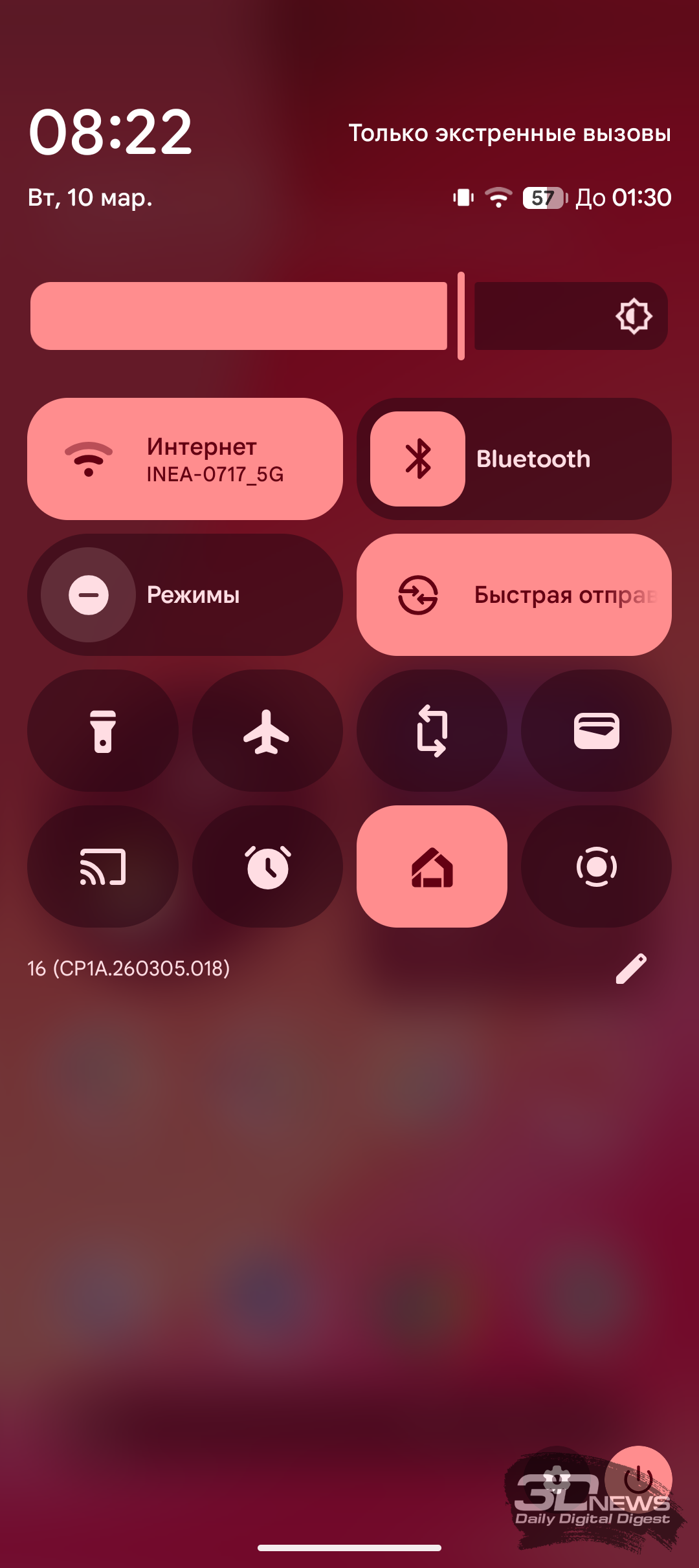Open the Режимы (Modes) tile
The height and width of the screenshot is (1568, 699).
point(185,594)
